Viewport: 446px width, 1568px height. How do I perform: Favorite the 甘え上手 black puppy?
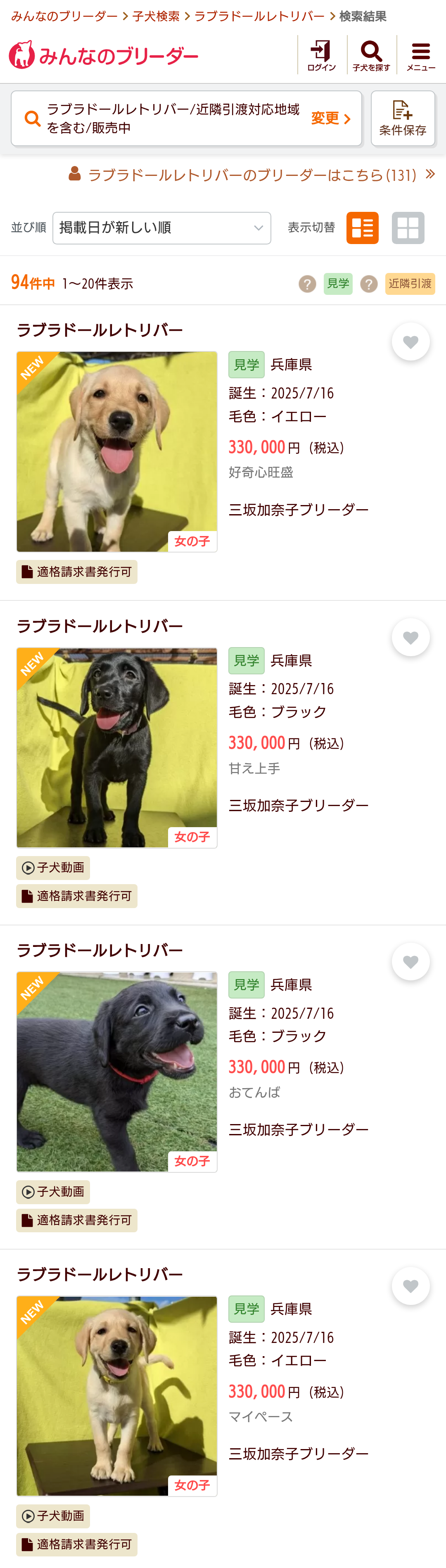(x=411, y=637)
